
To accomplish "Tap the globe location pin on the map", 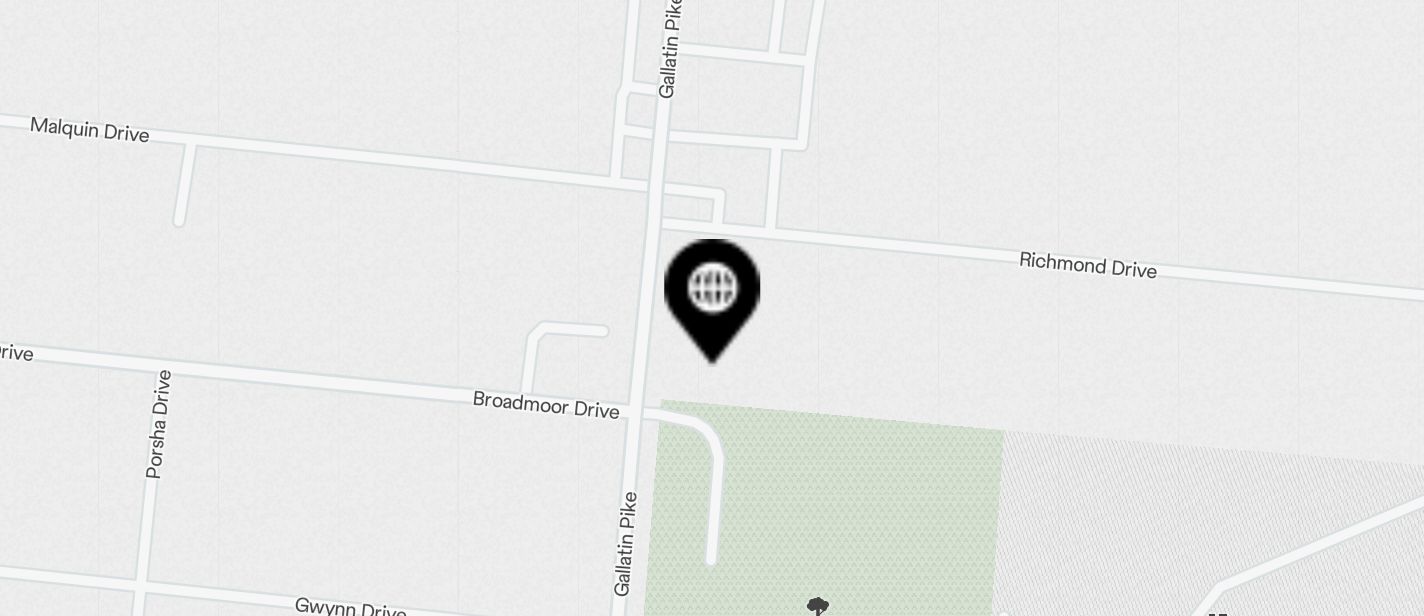I will [712, 294].
